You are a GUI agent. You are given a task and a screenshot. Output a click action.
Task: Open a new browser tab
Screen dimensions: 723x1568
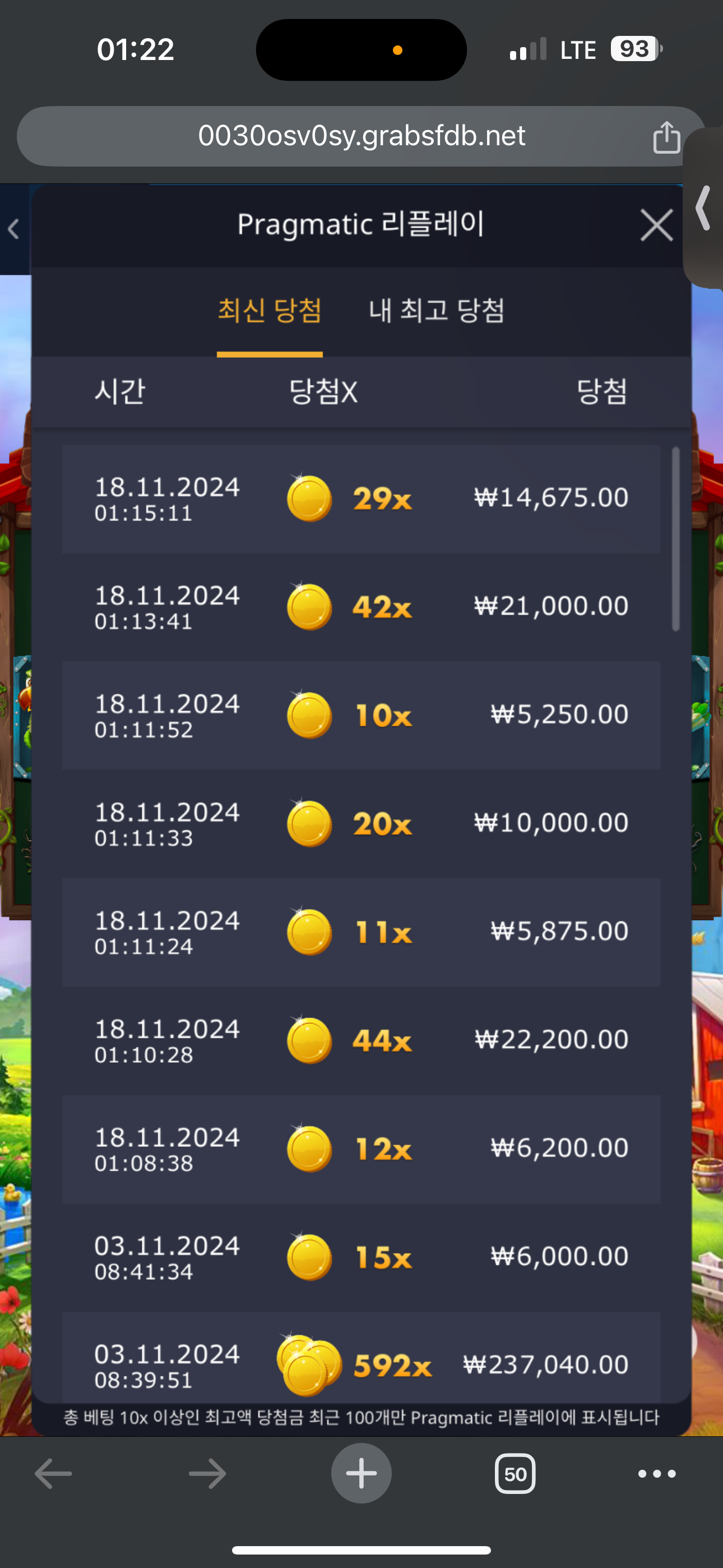[361, 1473]
